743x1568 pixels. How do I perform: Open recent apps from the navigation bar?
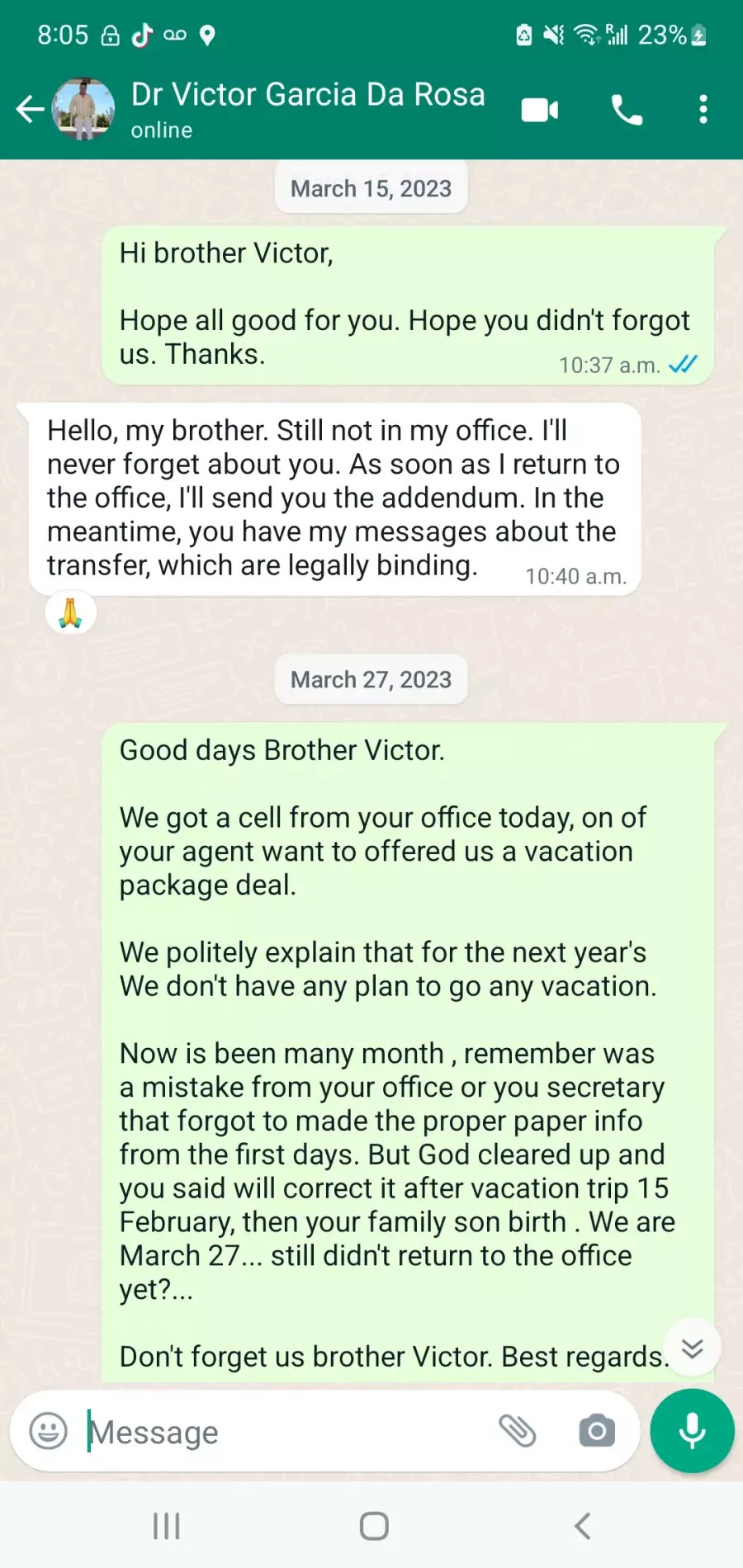pos(166,1526)
